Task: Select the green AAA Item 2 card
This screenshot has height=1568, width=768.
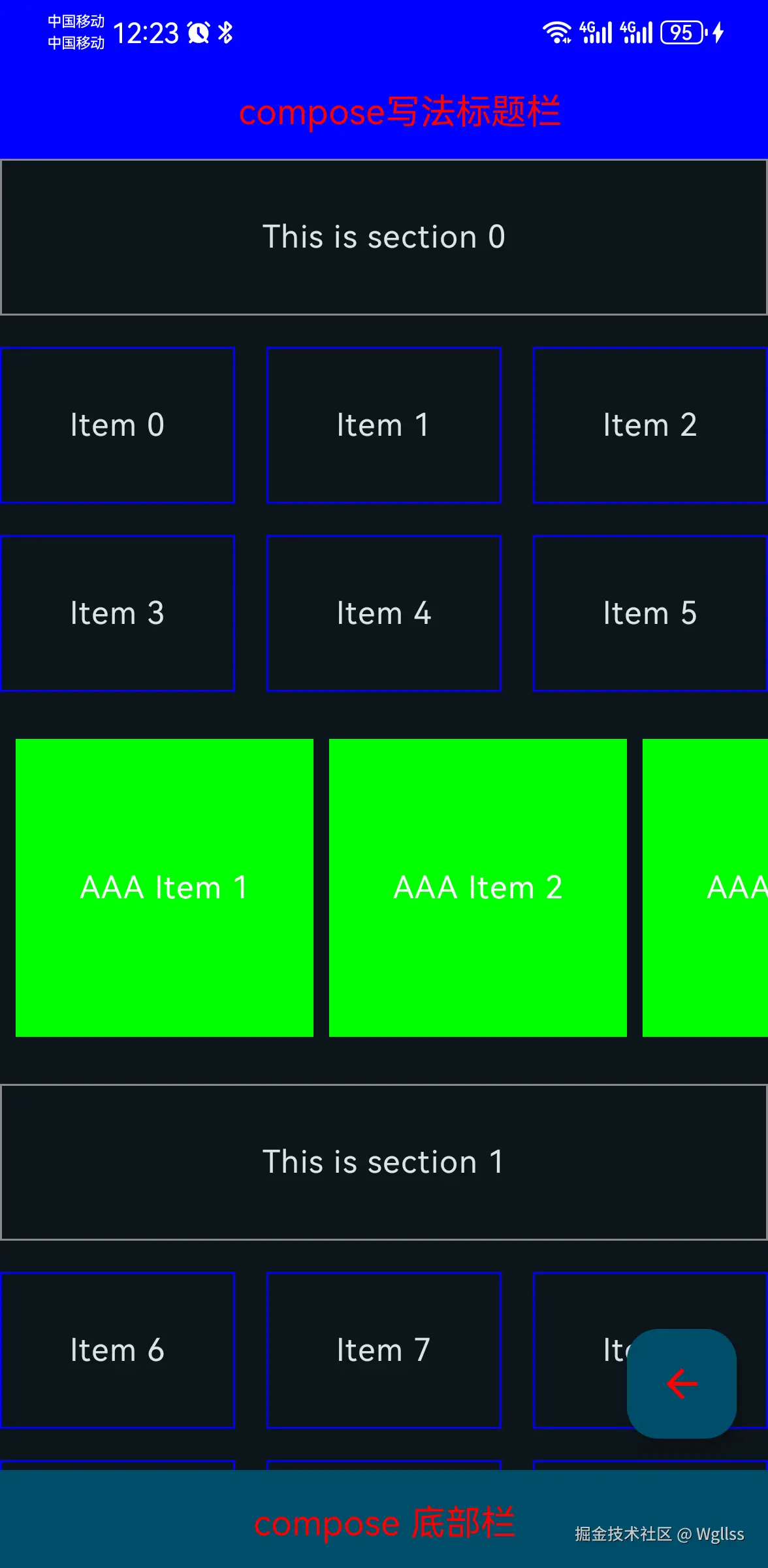Action: [x=478, y=888]
